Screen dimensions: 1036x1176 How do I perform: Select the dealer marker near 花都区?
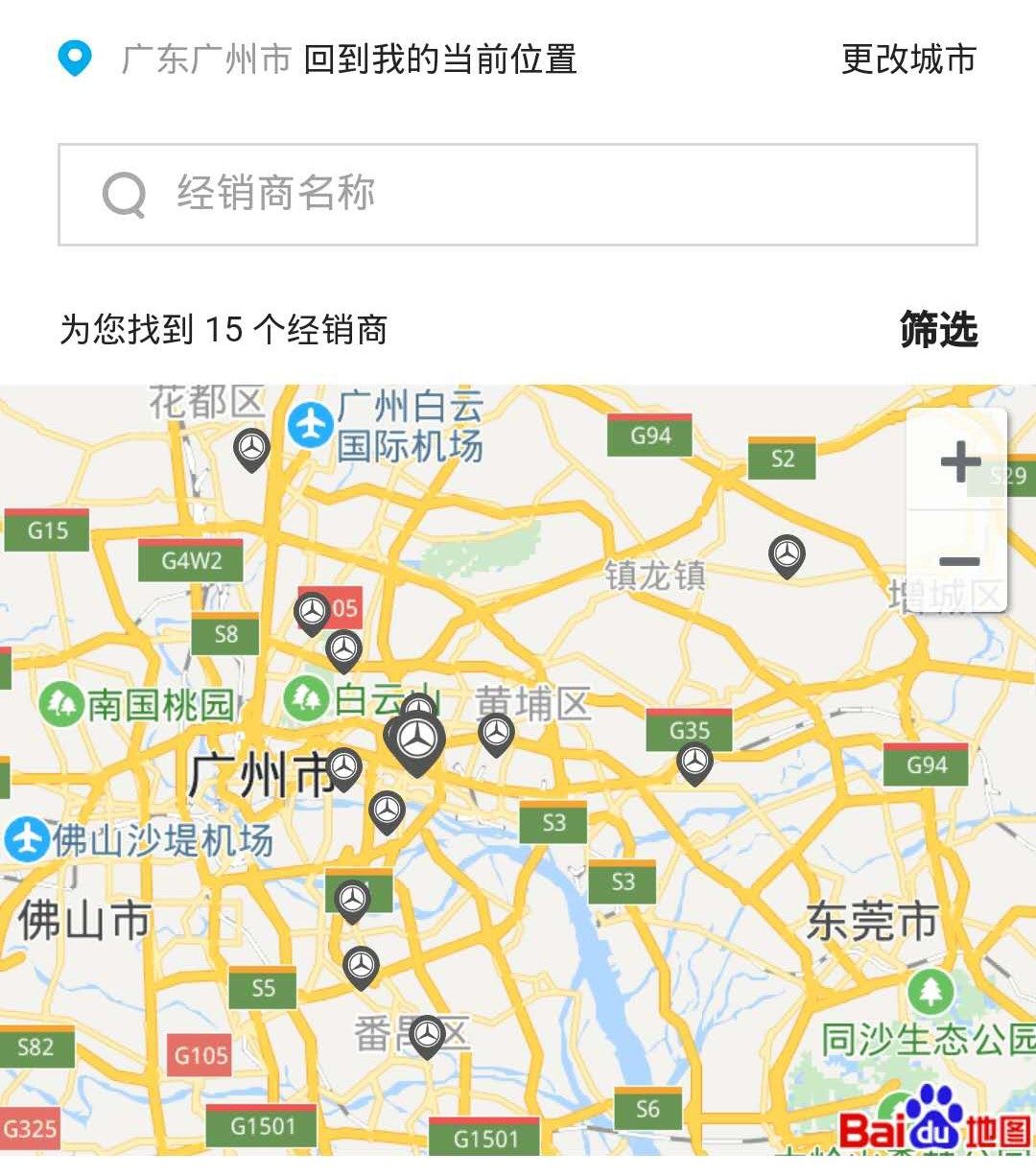251,448
